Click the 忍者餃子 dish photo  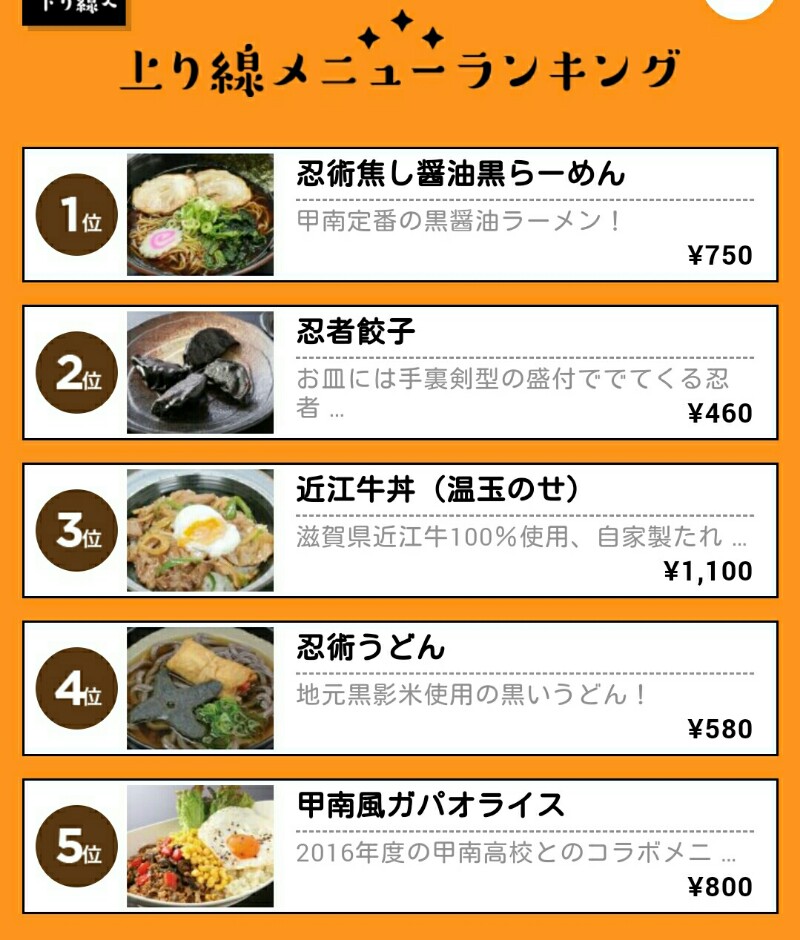point(198,370)
